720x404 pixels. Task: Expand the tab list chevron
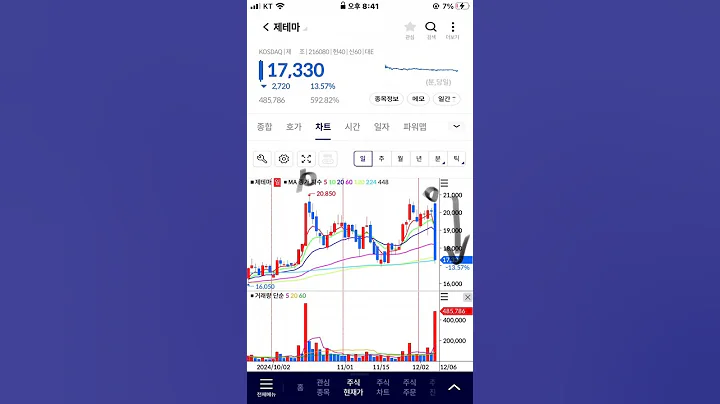(x=457, y=127)
